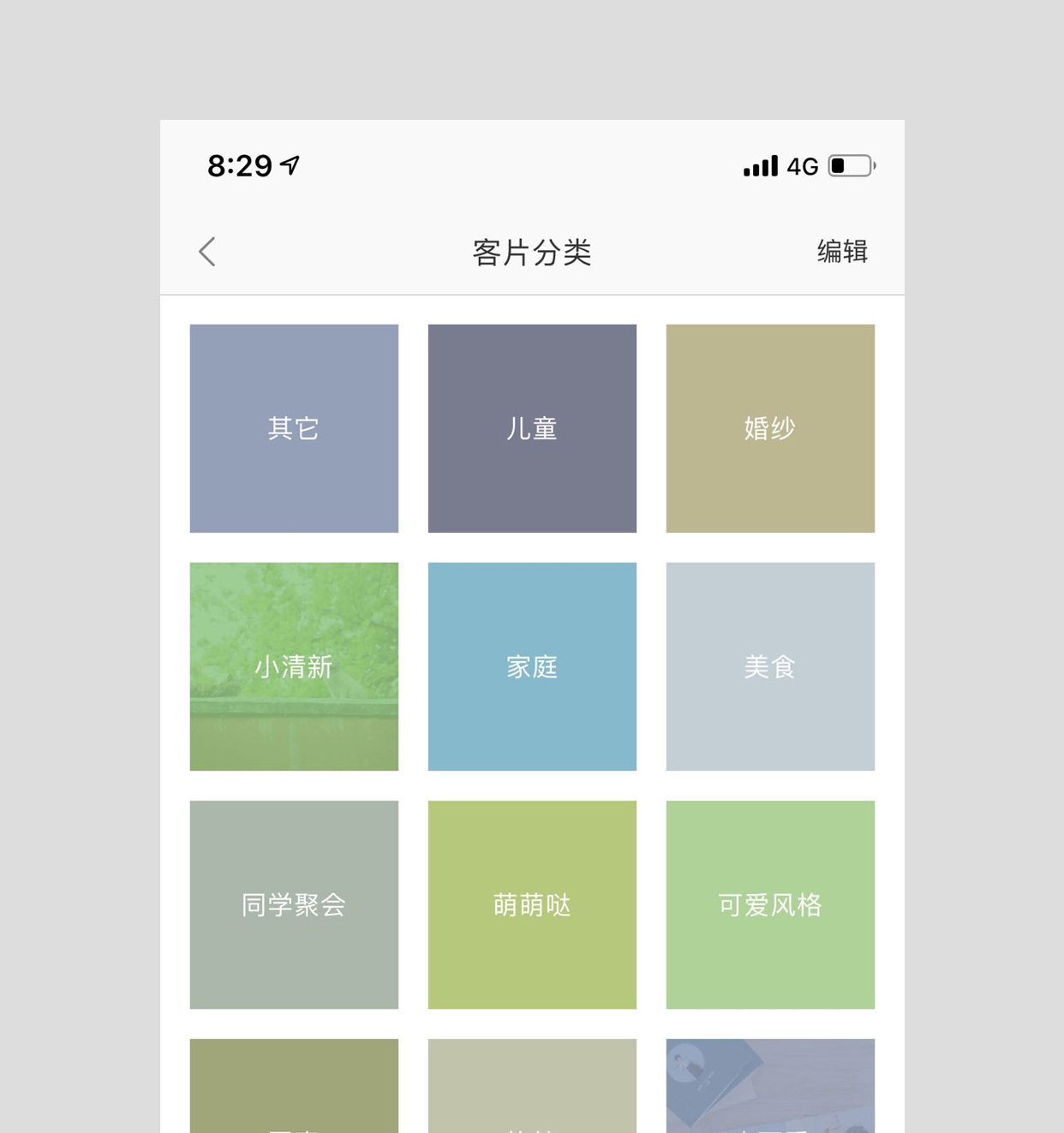Open the 萌萌哒 category
The height and width of the screenshot is (1133, 1064).
point(532,904)
